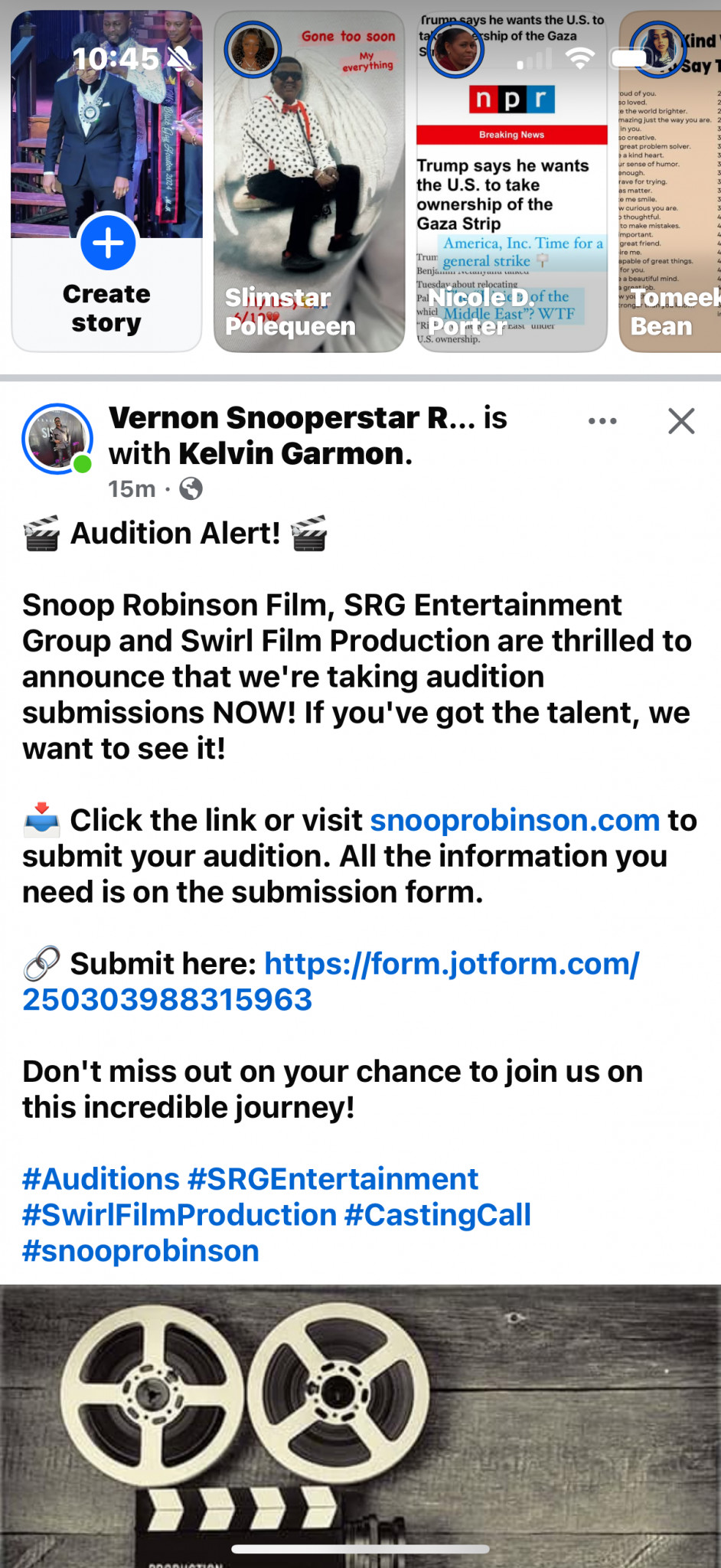Screen dimensions: 721x1568
Task: Open Kelvin Garmon's profile
Action: [295, 454]
